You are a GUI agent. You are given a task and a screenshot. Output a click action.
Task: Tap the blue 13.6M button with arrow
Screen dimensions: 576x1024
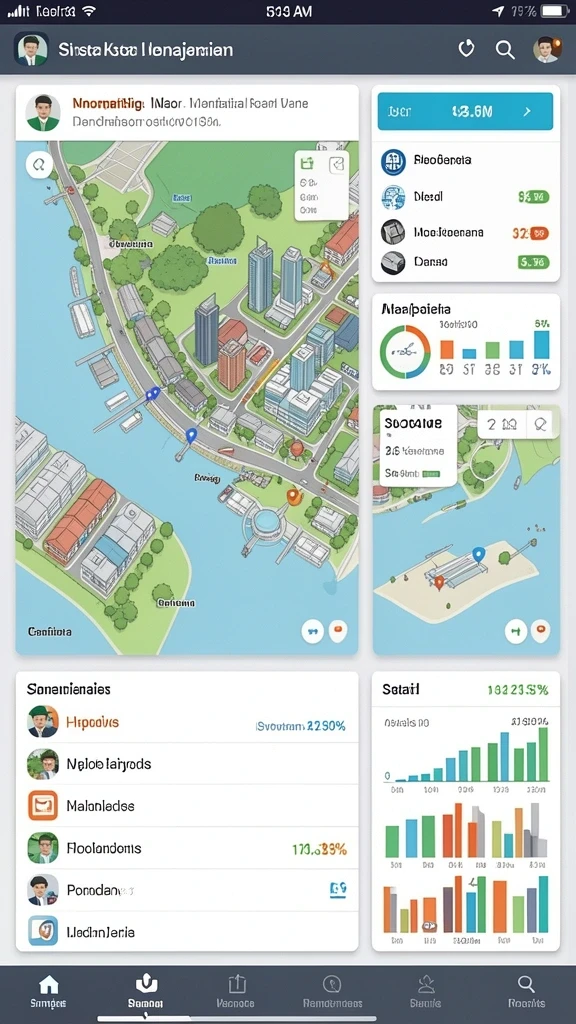pyautogui.click(x=465, y=112)
